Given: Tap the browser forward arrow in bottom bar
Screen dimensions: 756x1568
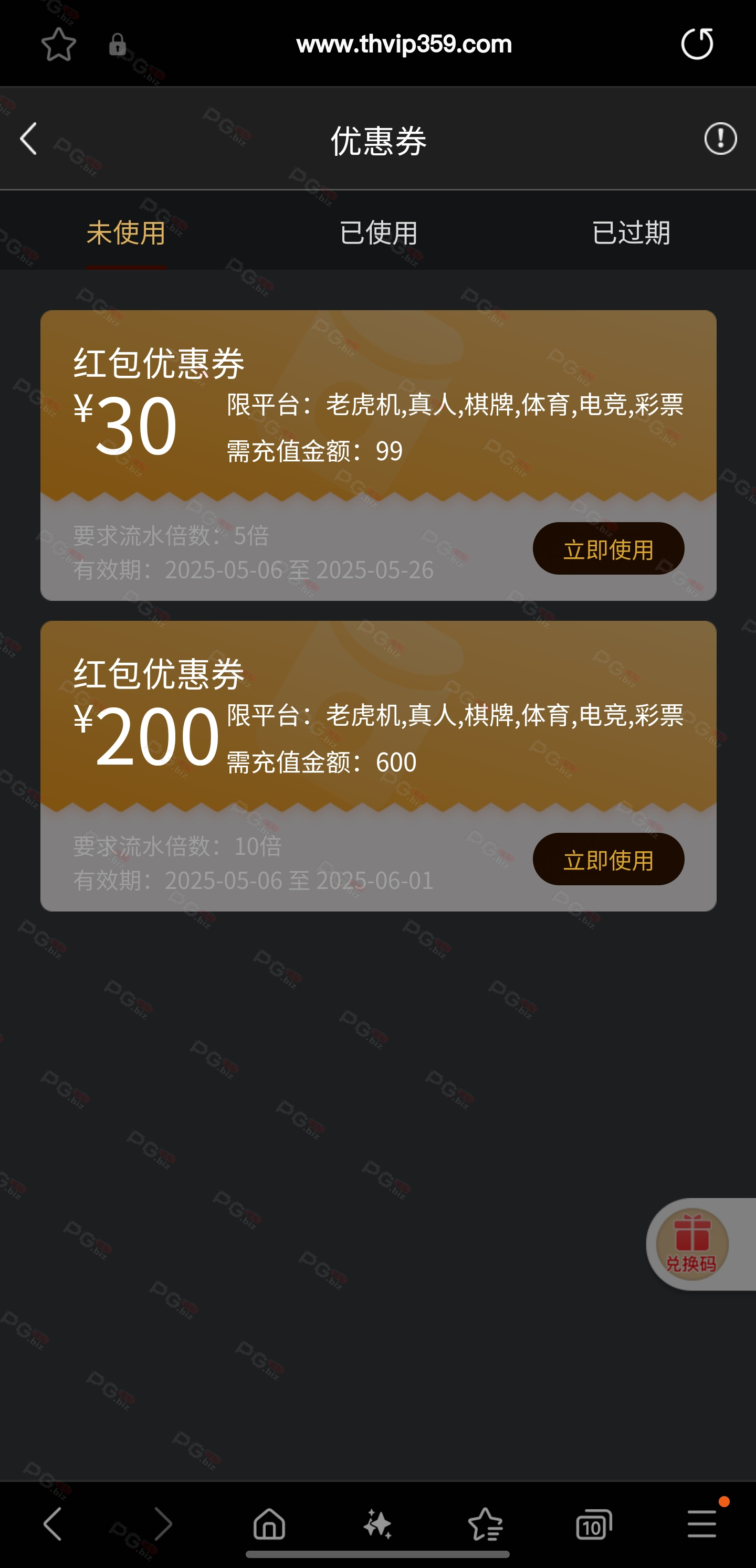Looking at the screenshot, I should 162,1523.
